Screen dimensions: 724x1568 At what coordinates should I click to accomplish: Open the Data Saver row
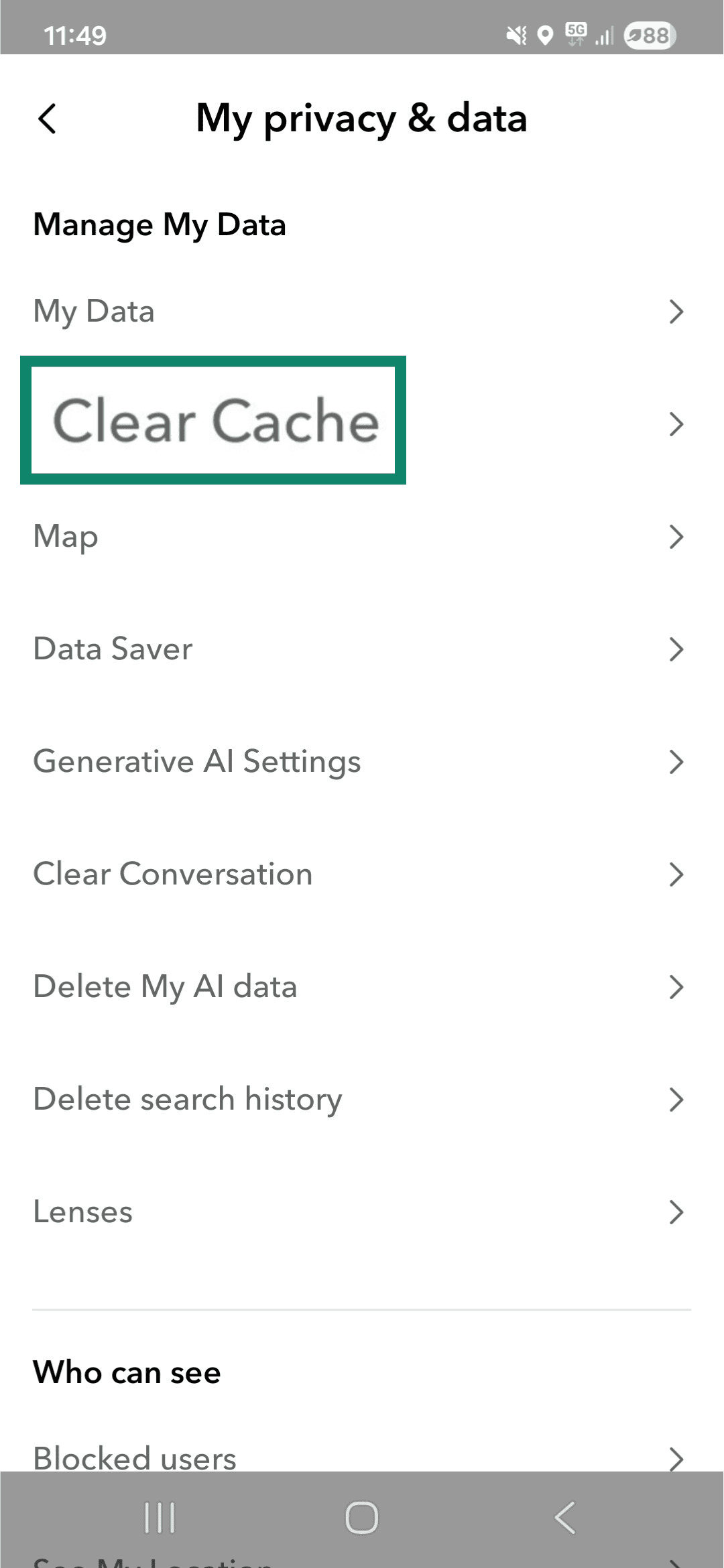click(x=361, y=649)
